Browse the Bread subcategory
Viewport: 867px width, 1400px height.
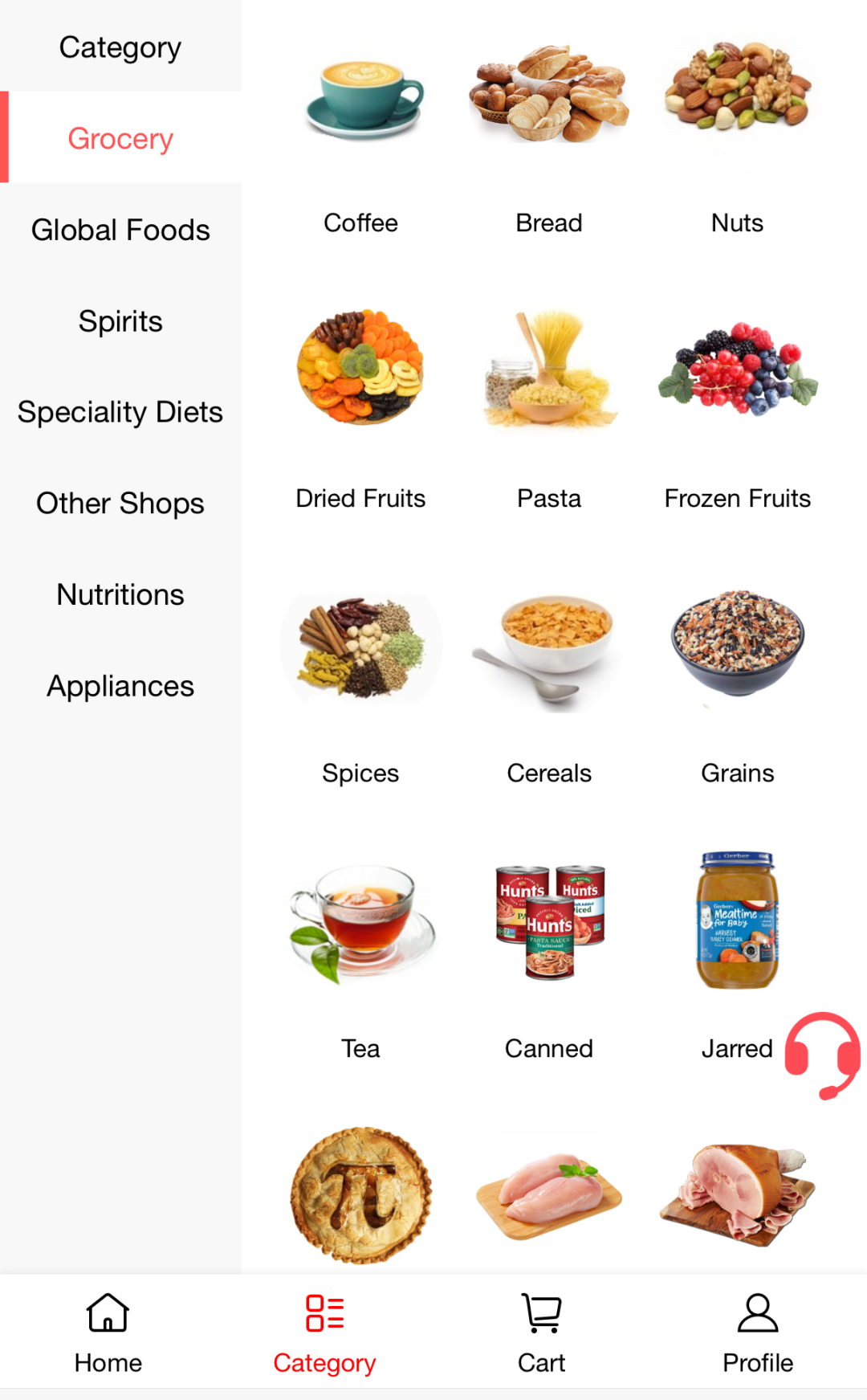[x=549, y=137]
